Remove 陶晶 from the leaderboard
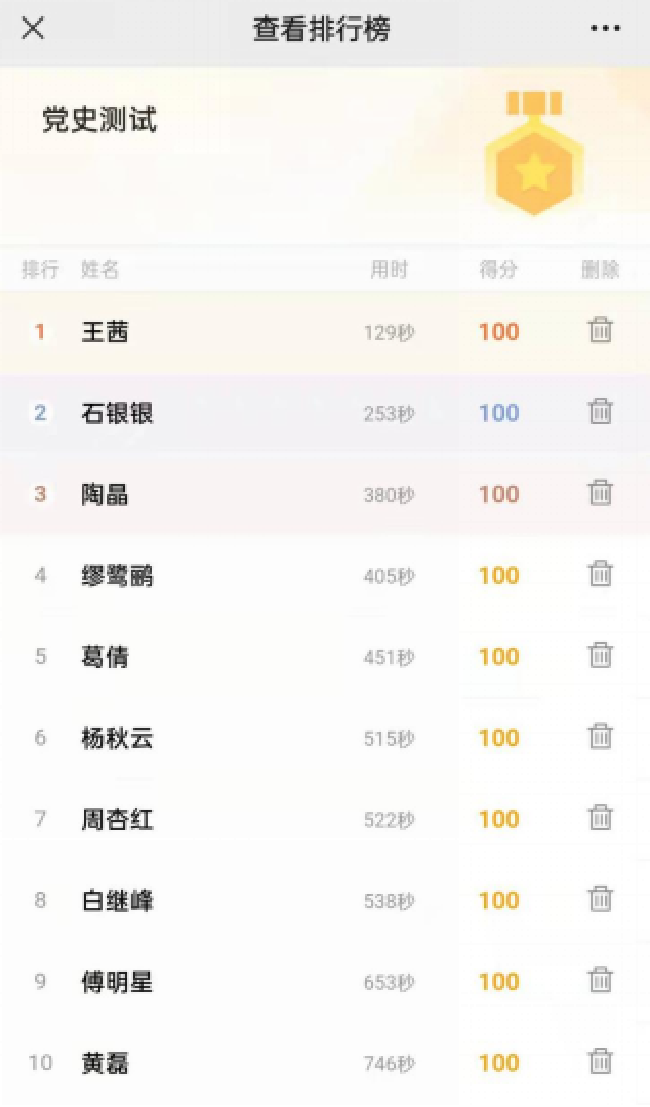Image resolution: width=650 pixels, height=1107 pixels. coord(600,492)
